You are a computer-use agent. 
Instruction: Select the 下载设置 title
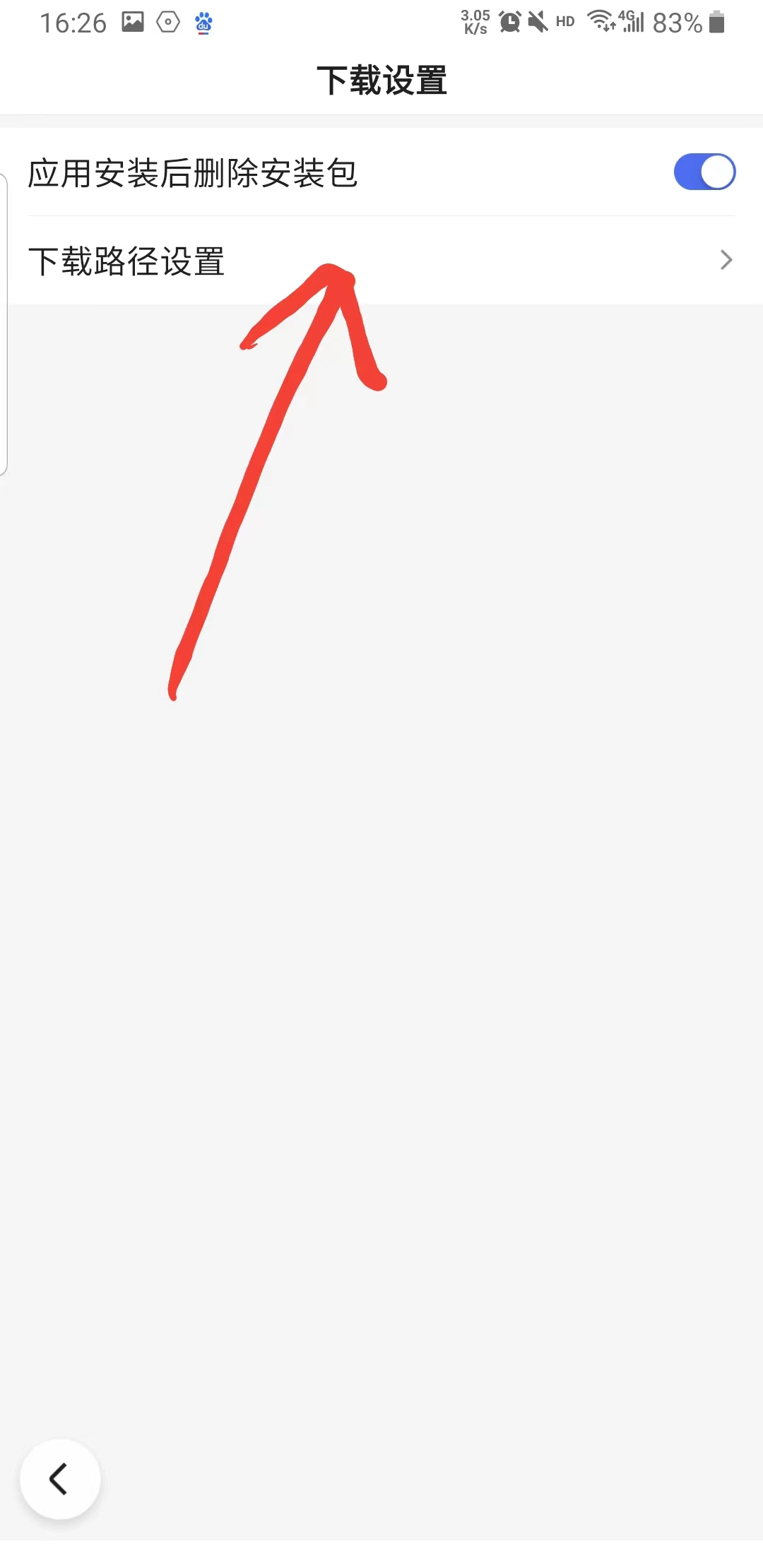[x=381, y=80]
